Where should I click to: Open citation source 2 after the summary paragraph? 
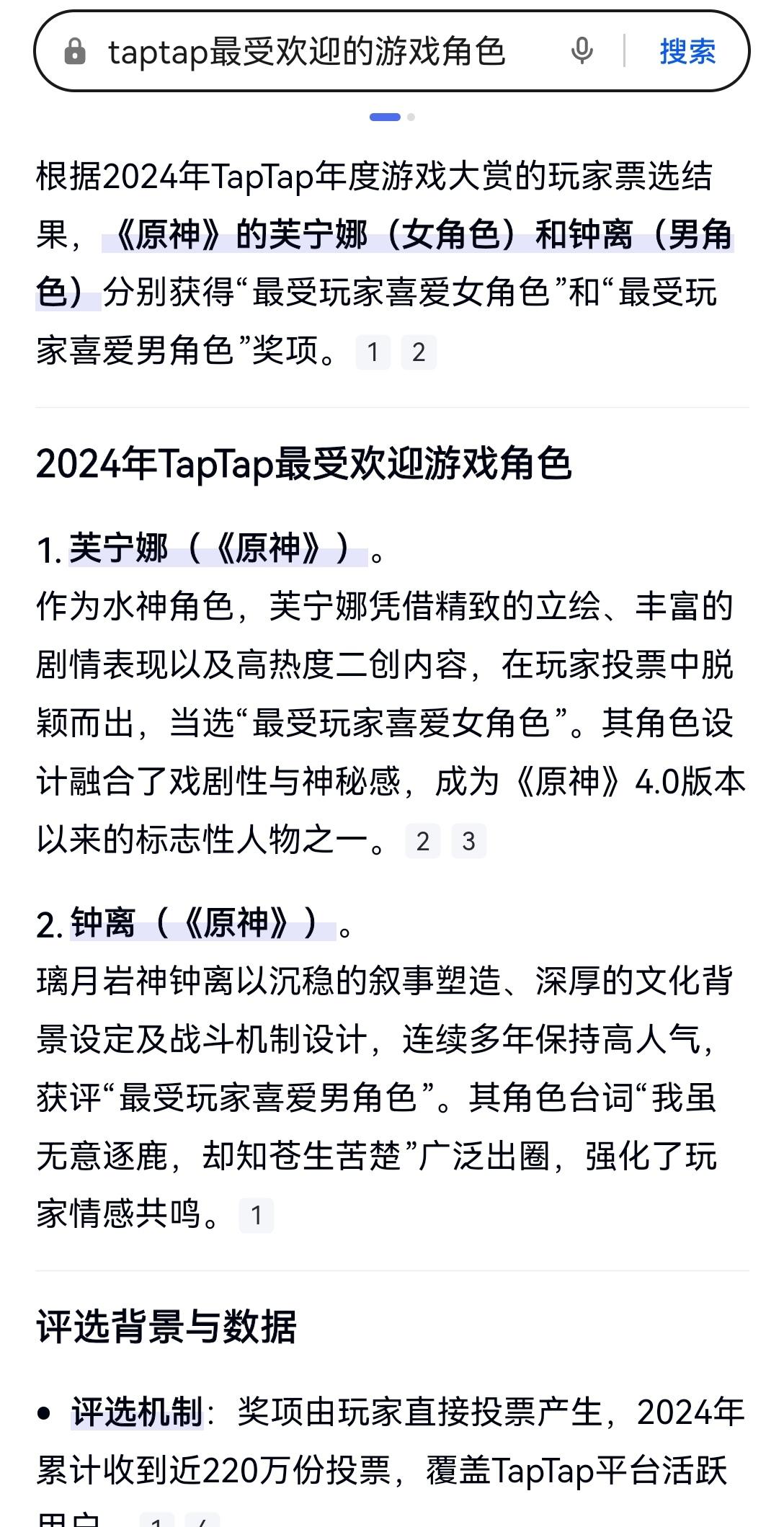click(419, 352)
